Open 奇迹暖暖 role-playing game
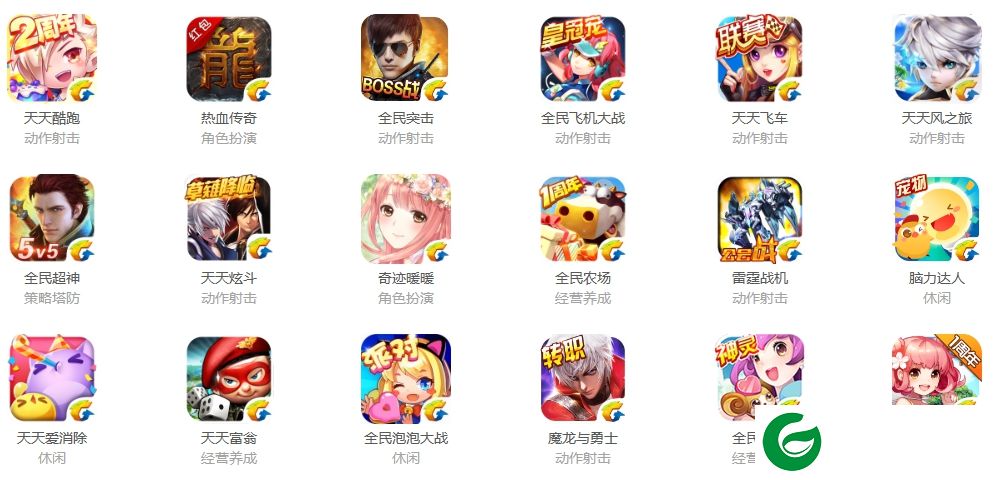Screen dimensions: 1005x480 pos(406,218)
